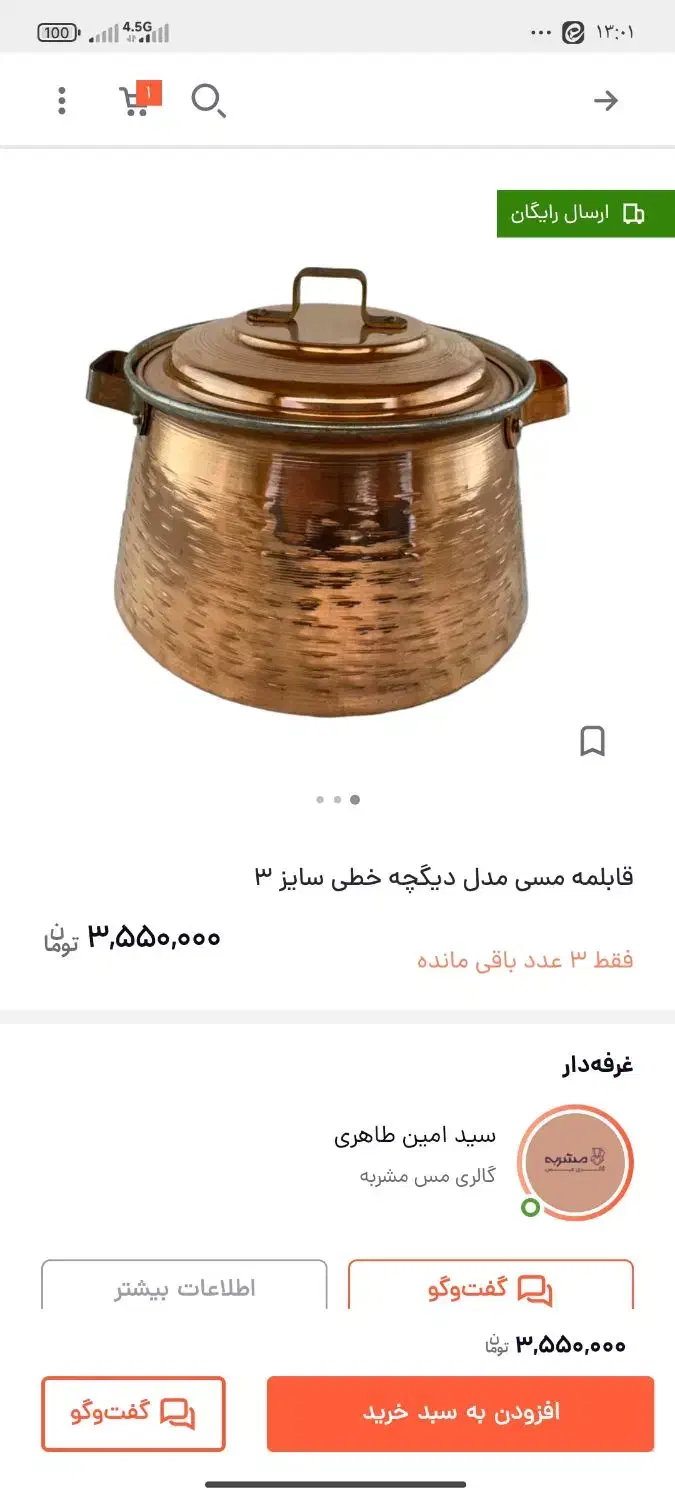Viewport: 675px width, 1500px height.
Task: Open the three-dot overflow menu
Action: point(62,101)
